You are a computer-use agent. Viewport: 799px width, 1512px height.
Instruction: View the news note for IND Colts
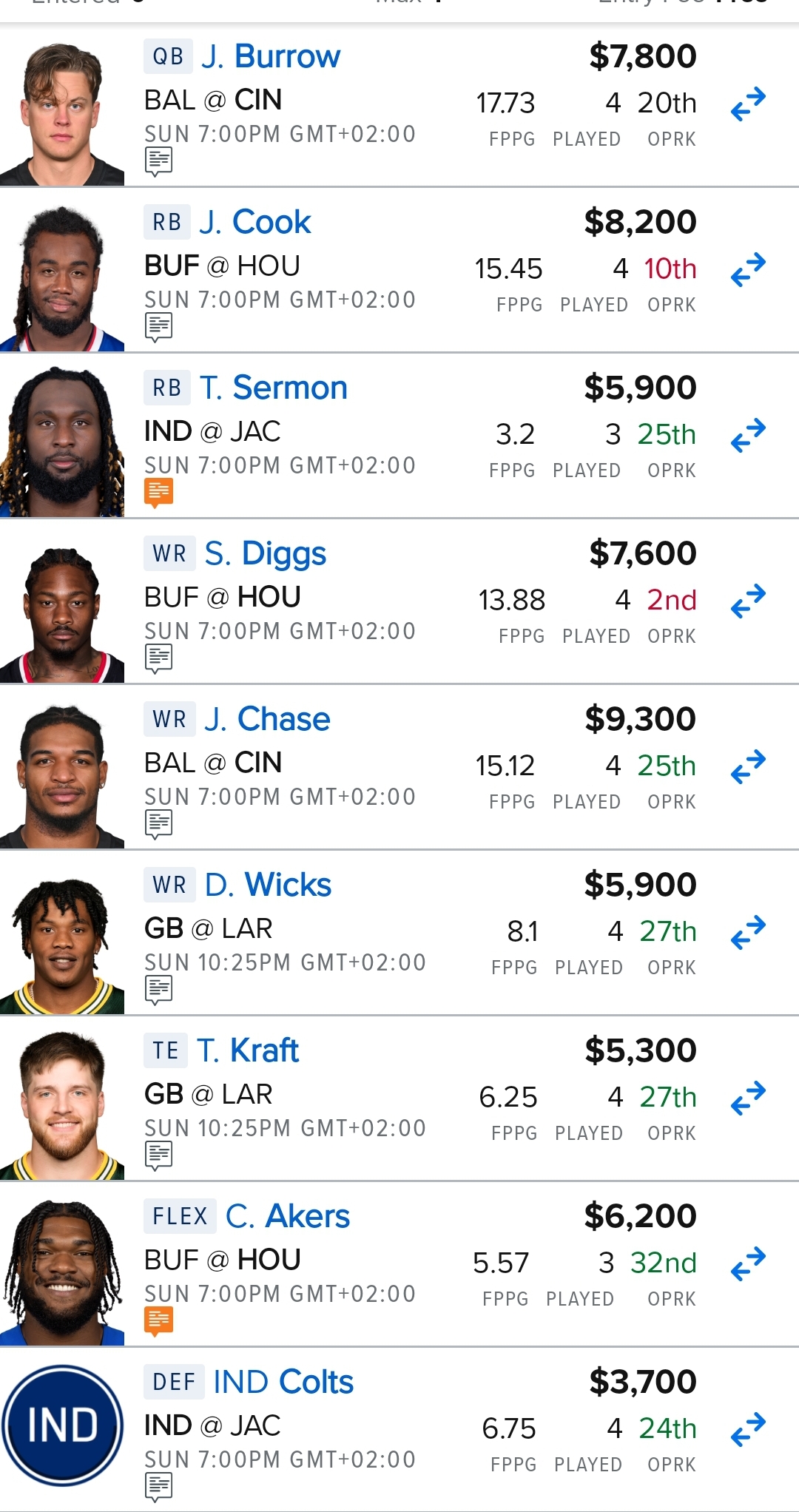point(159,1487)
